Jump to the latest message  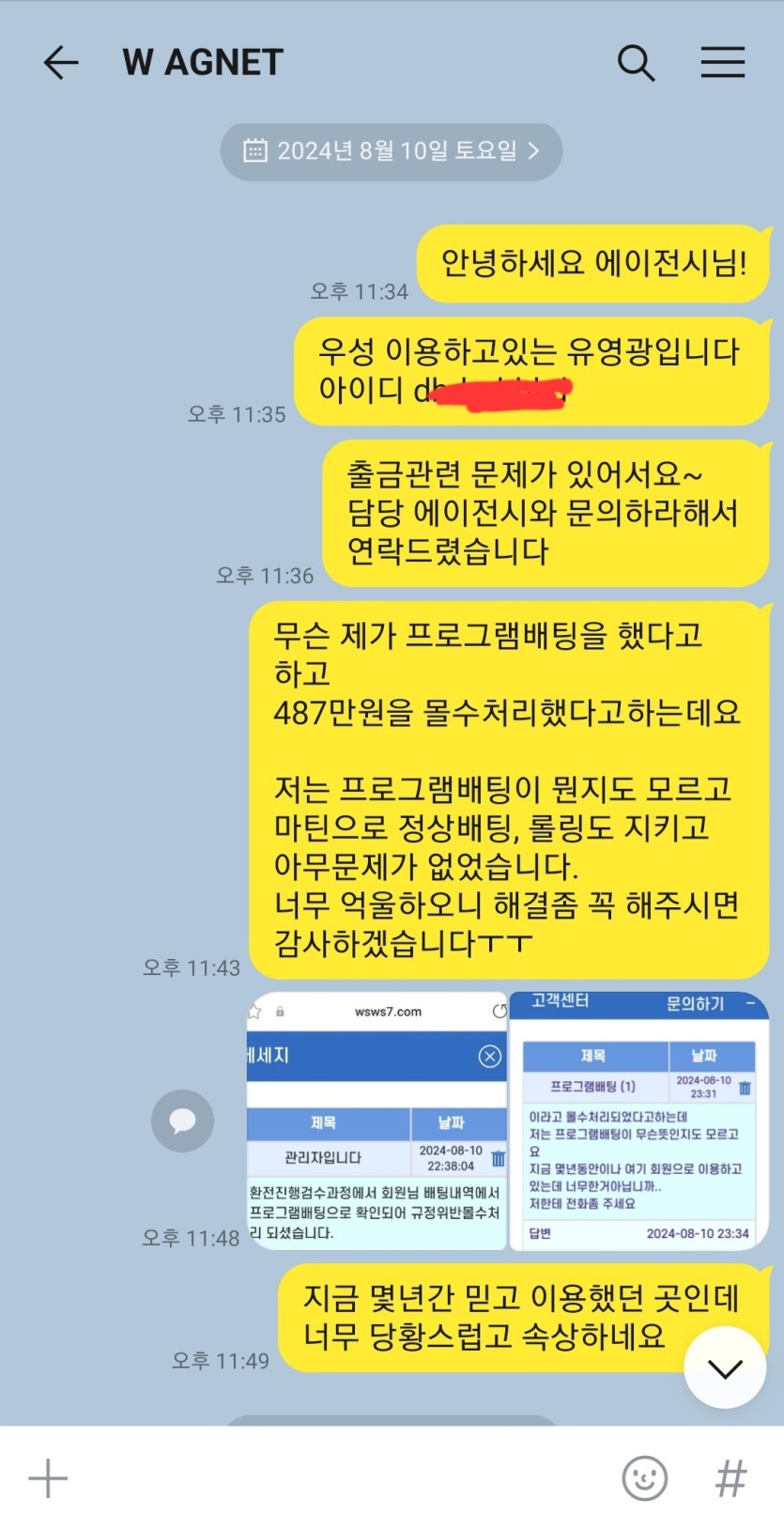[x=725, y=1368]
